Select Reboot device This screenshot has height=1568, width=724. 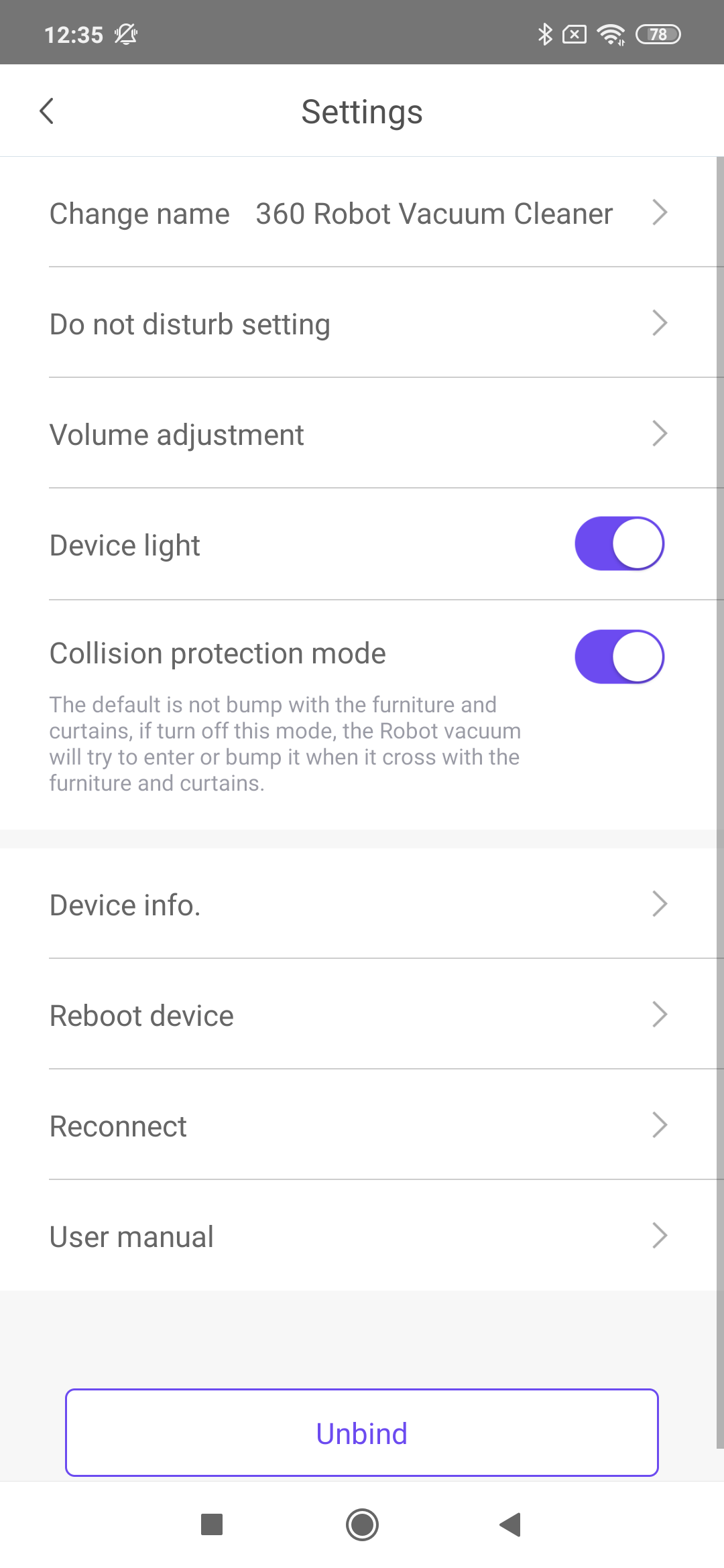(x=362, y=1015)
